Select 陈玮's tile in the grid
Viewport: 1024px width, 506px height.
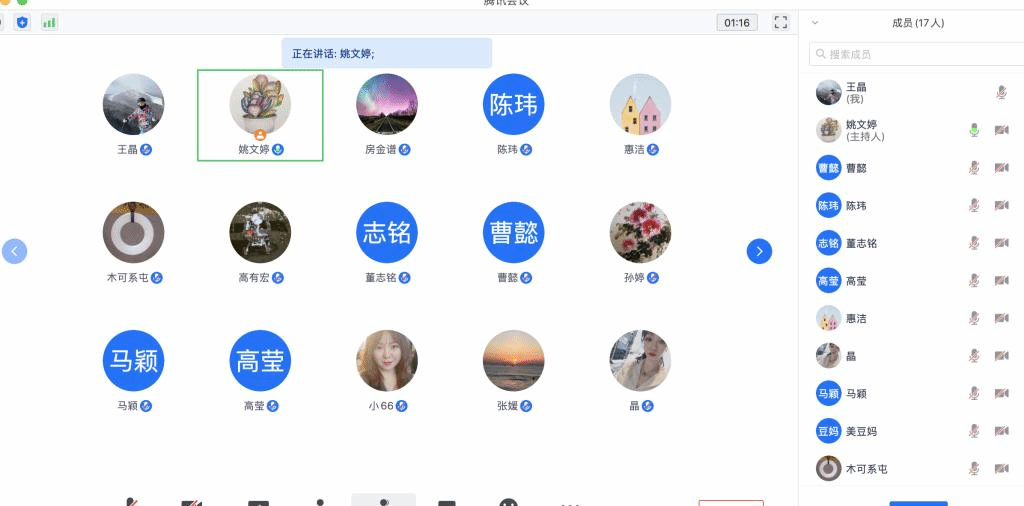[x=514, y=114]
